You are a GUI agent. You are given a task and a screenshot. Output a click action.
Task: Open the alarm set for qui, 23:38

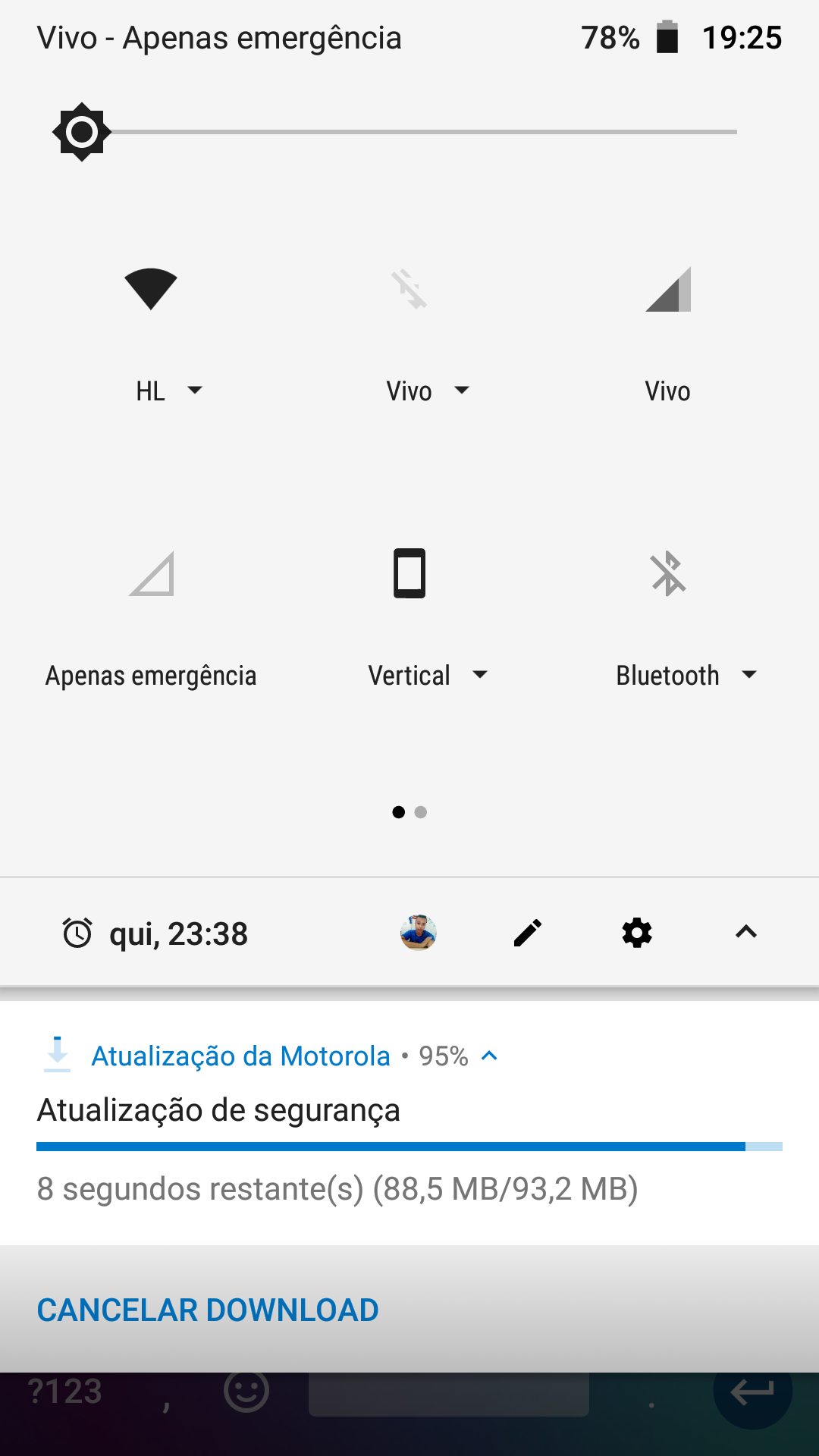point(155,934)
